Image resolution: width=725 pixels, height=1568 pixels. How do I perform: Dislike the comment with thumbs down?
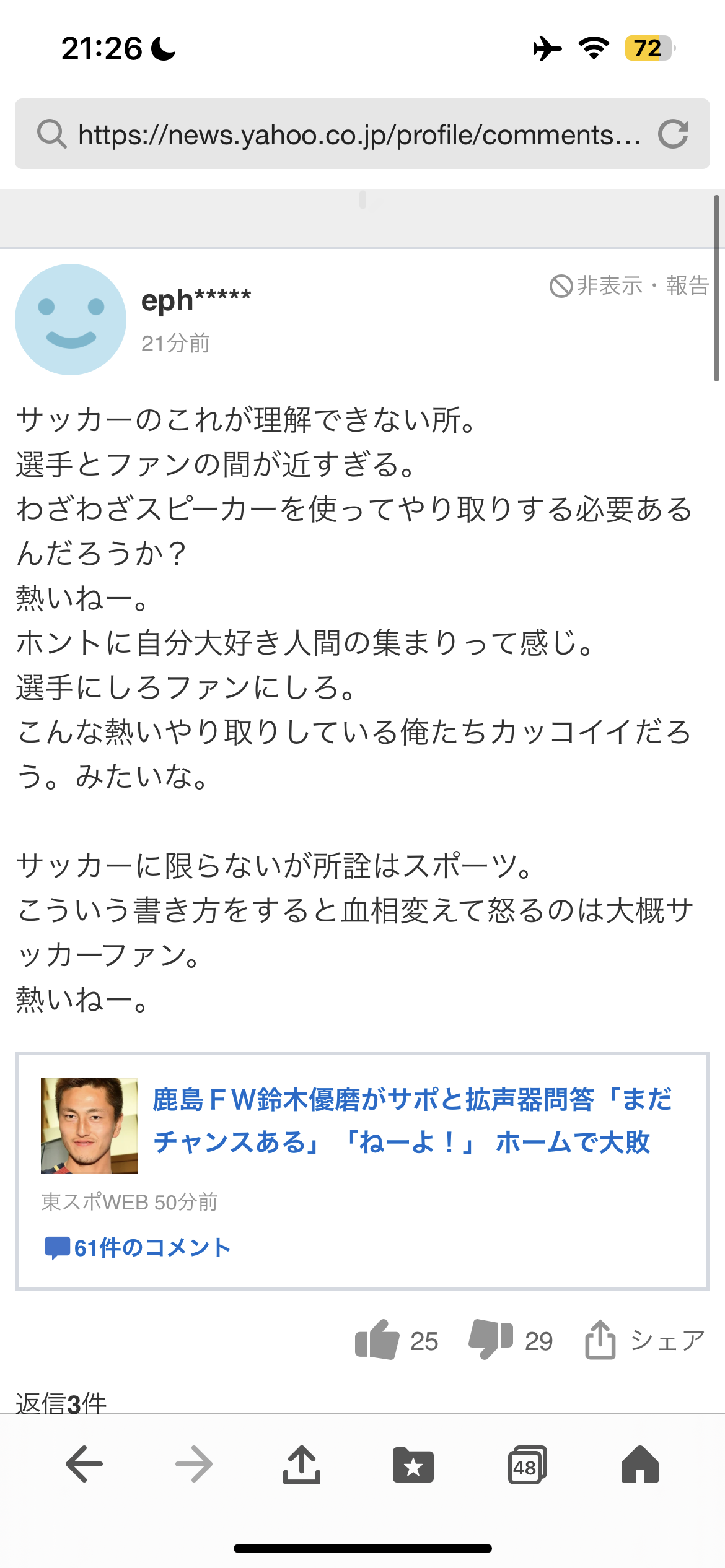490,1340
